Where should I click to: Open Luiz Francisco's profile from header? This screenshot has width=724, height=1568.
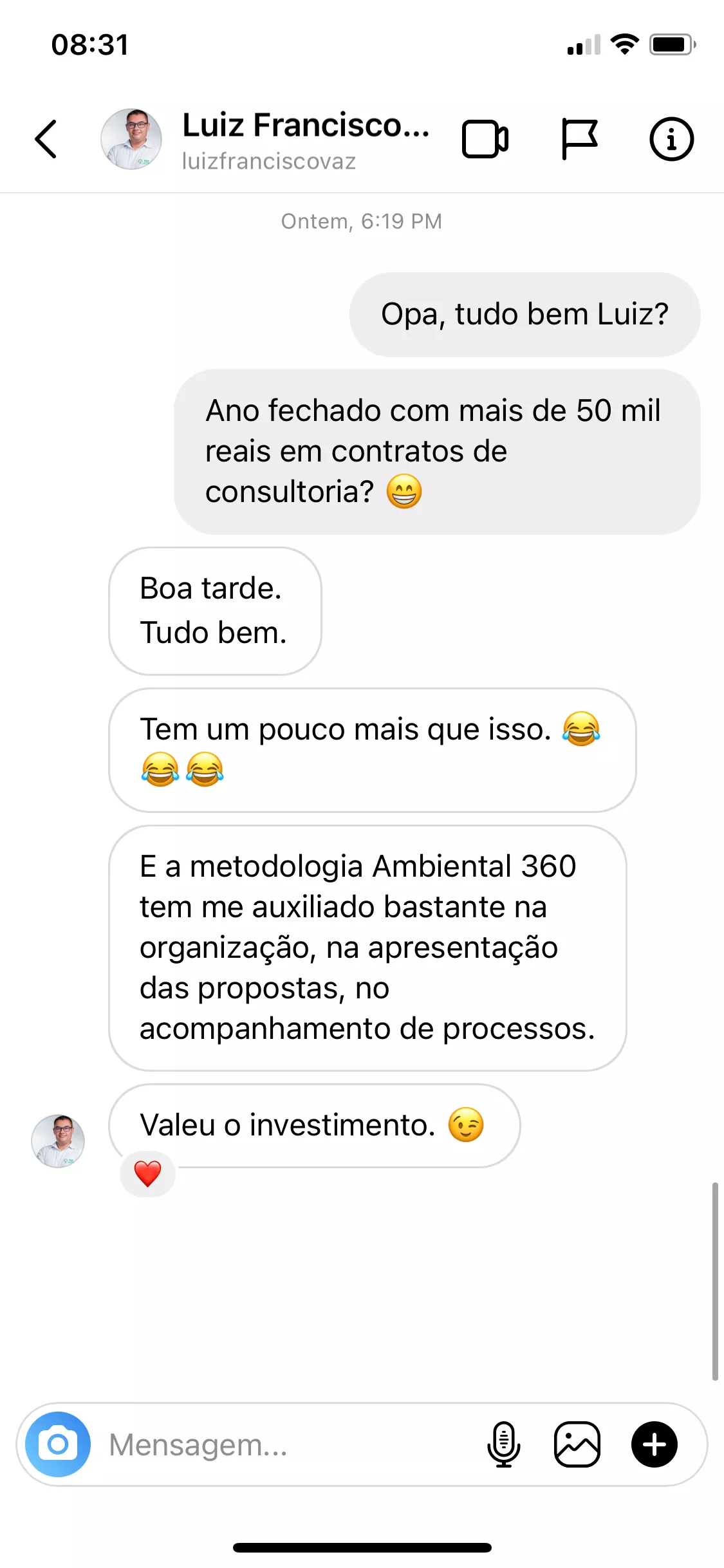[270, 139]
